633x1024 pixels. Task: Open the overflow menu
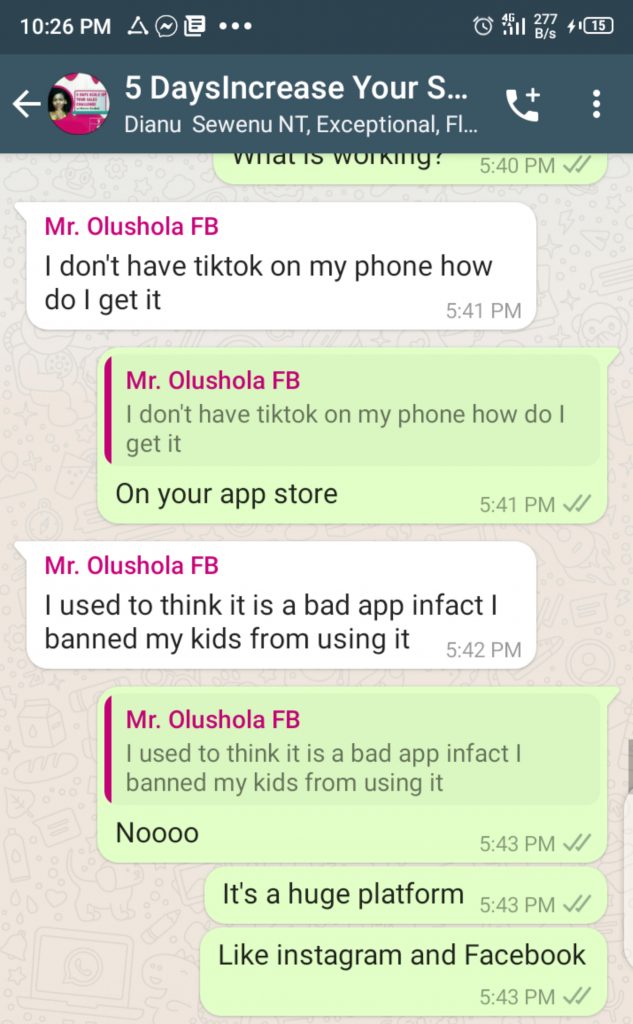(596, 104)
